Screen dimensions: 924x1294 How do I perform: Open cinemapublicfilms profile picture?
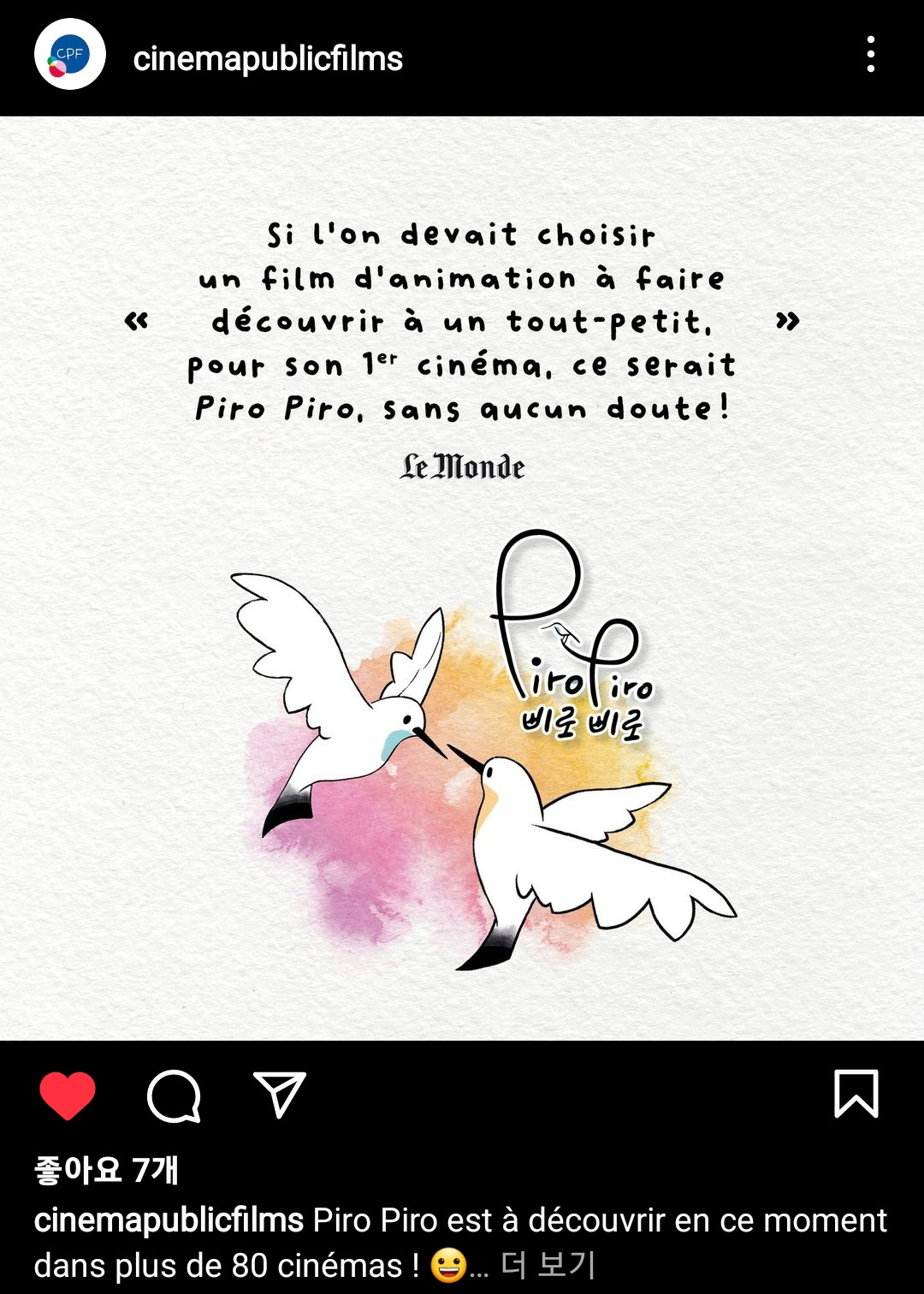[x=69, y=55]
